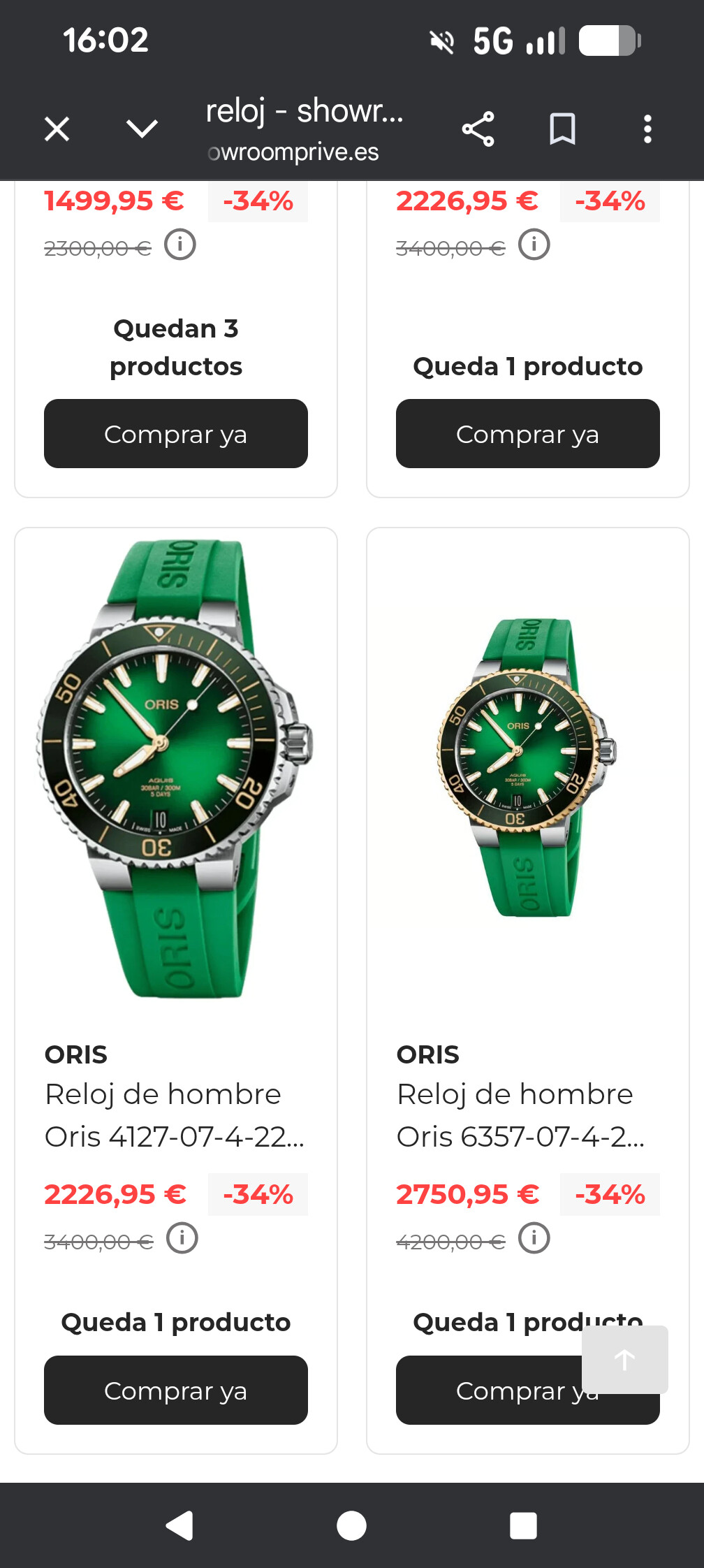The width and height of the screenshot is (704, 1568).
Task: Jump back to top with the arrow button
Action: click(x=624, y=1360)
